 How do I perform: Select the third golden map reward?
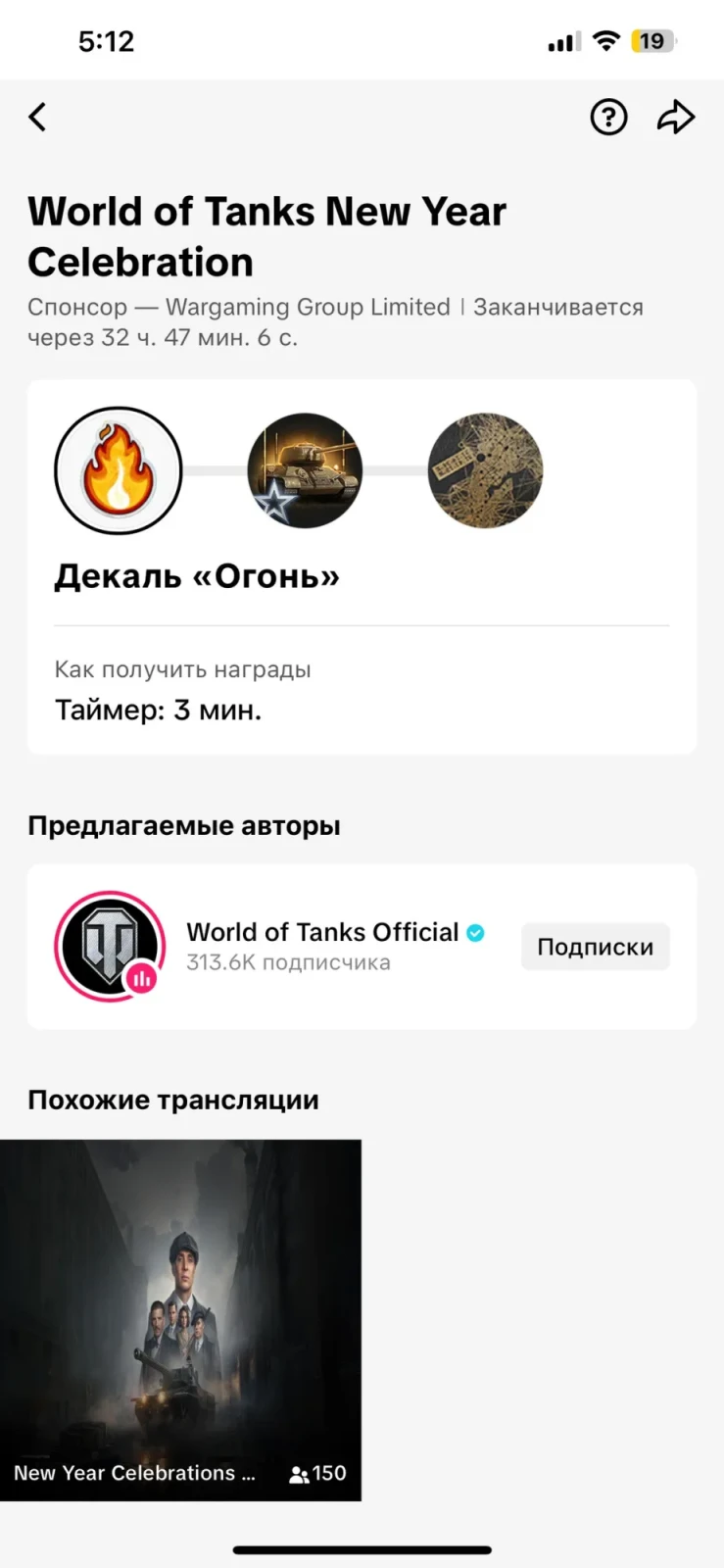click(485, 470)
